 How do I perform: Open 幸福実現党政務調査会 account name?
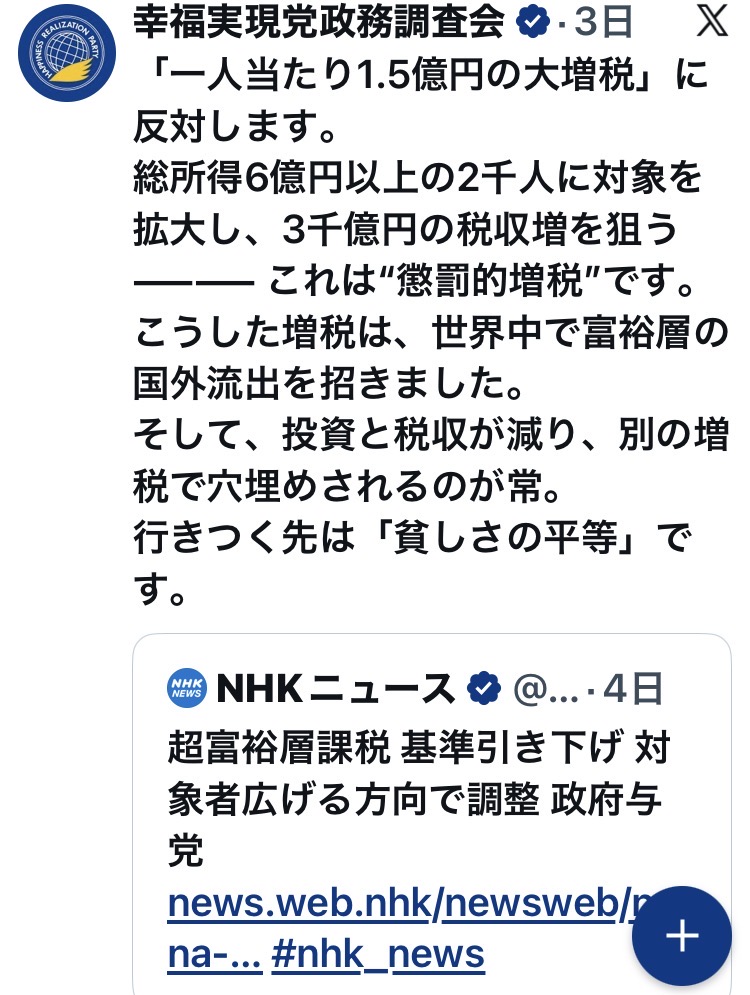coord(319,23)
